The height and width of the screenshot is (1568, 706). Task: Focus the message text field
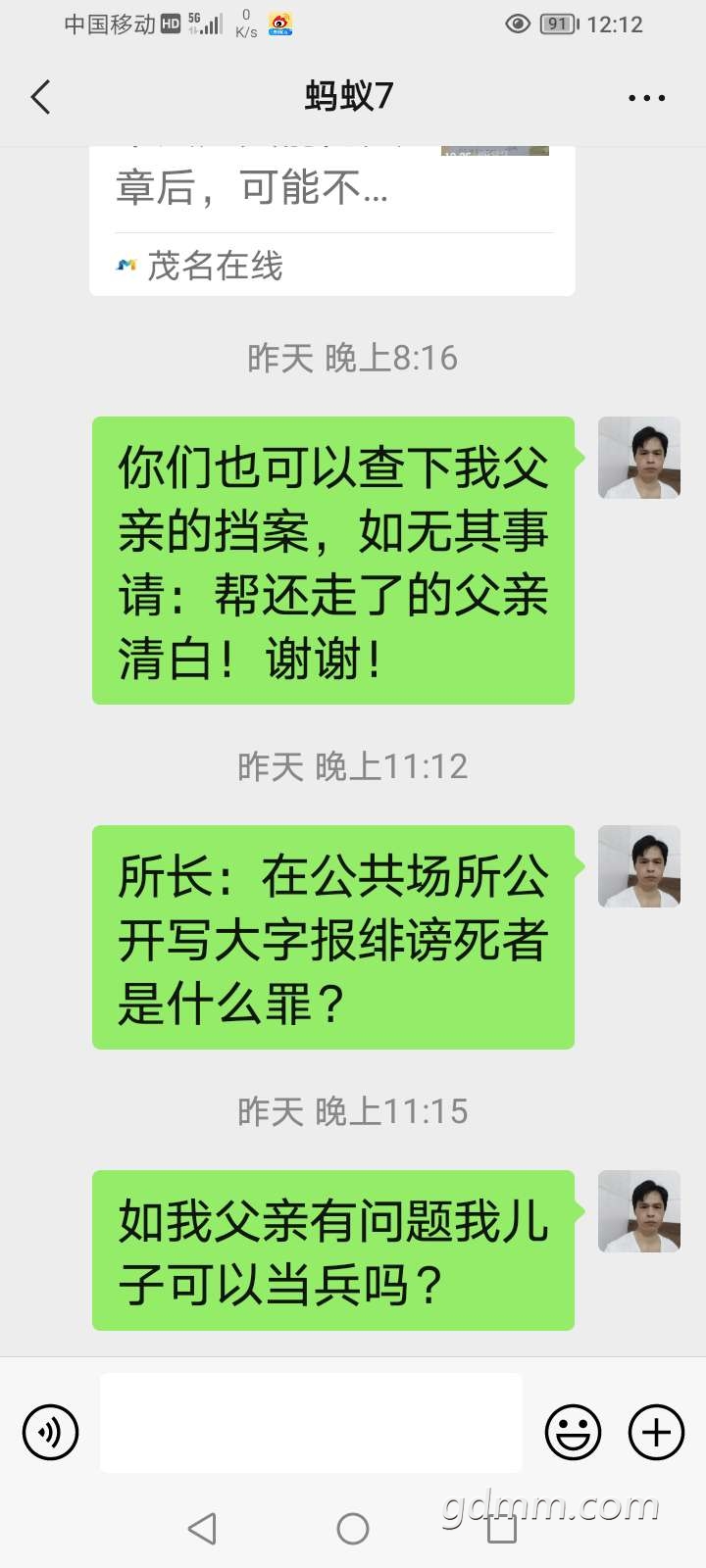pyautogui.click(x=311, y=1423)
